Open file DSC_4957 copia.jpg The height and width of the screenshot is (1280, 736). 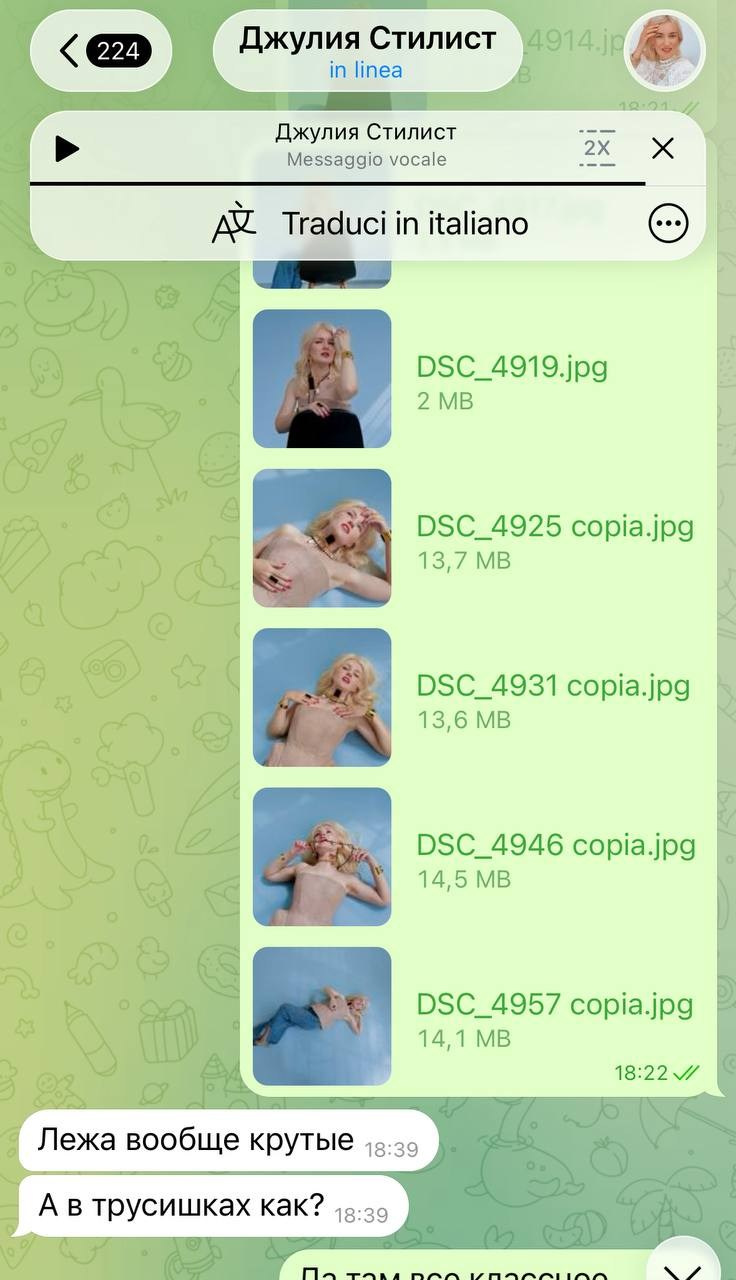click(x=322, y=1016)
